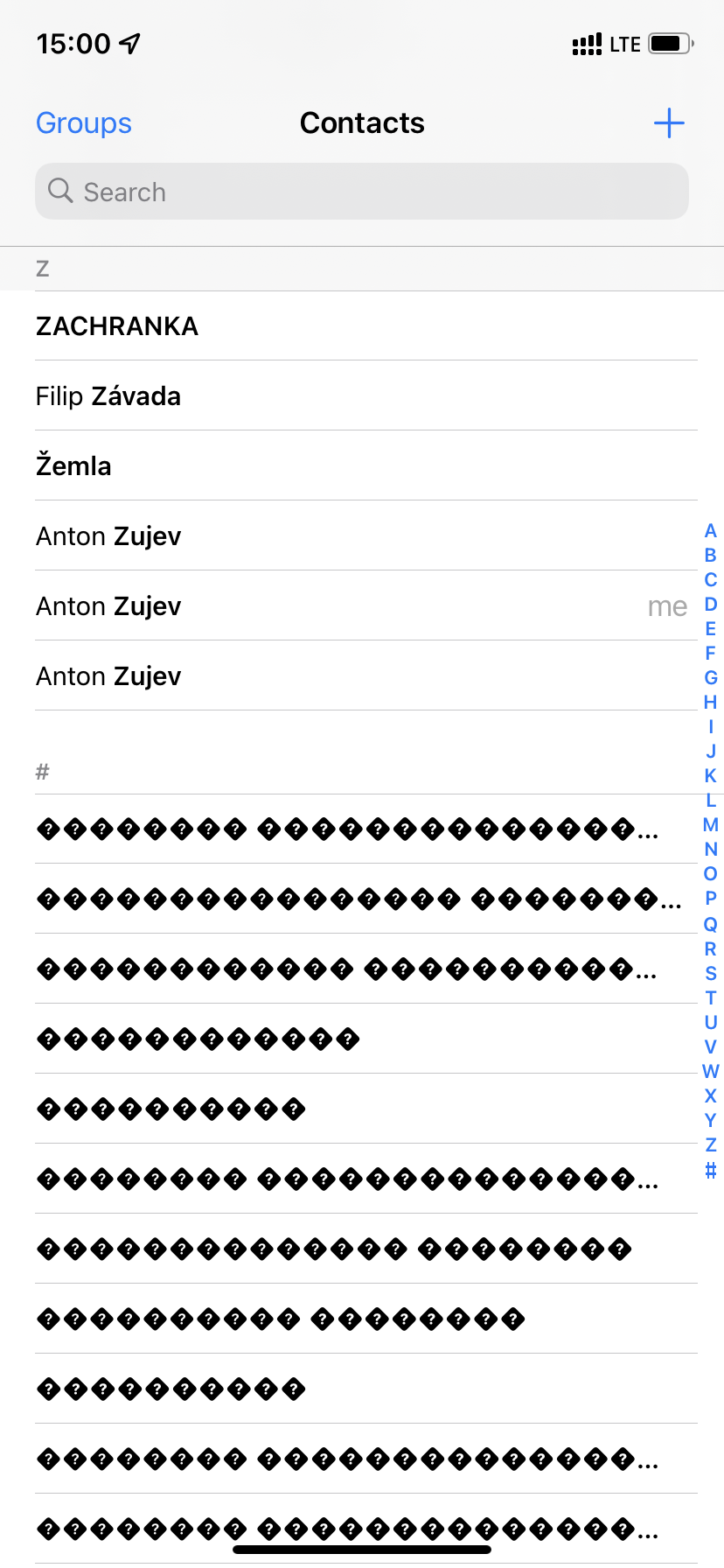Jump to letter A in the index

click(x=710, y=531)
